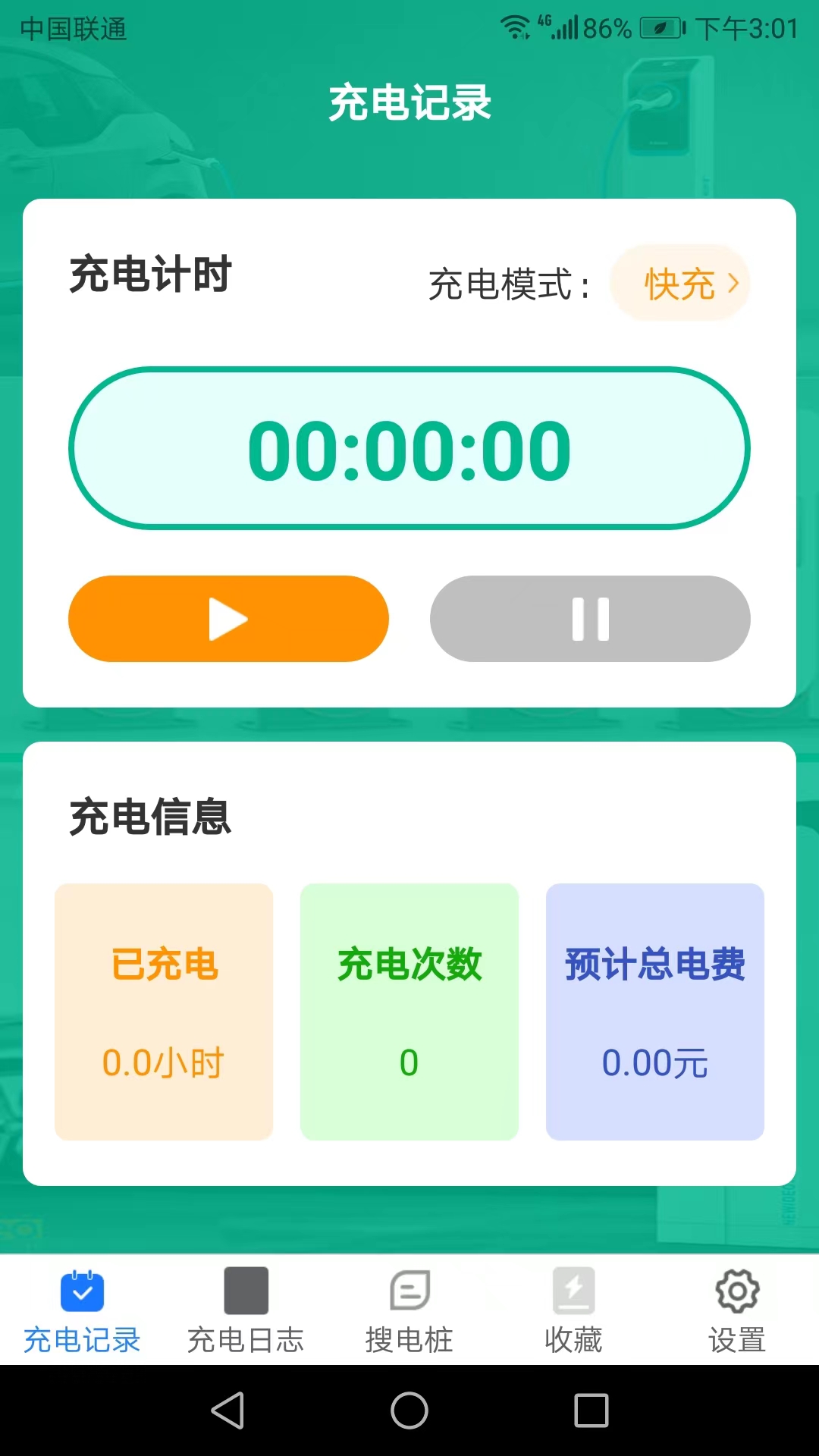Toggle charging mode from 快充
Screen dimensions: 819x1456
[x=679, y=283]
